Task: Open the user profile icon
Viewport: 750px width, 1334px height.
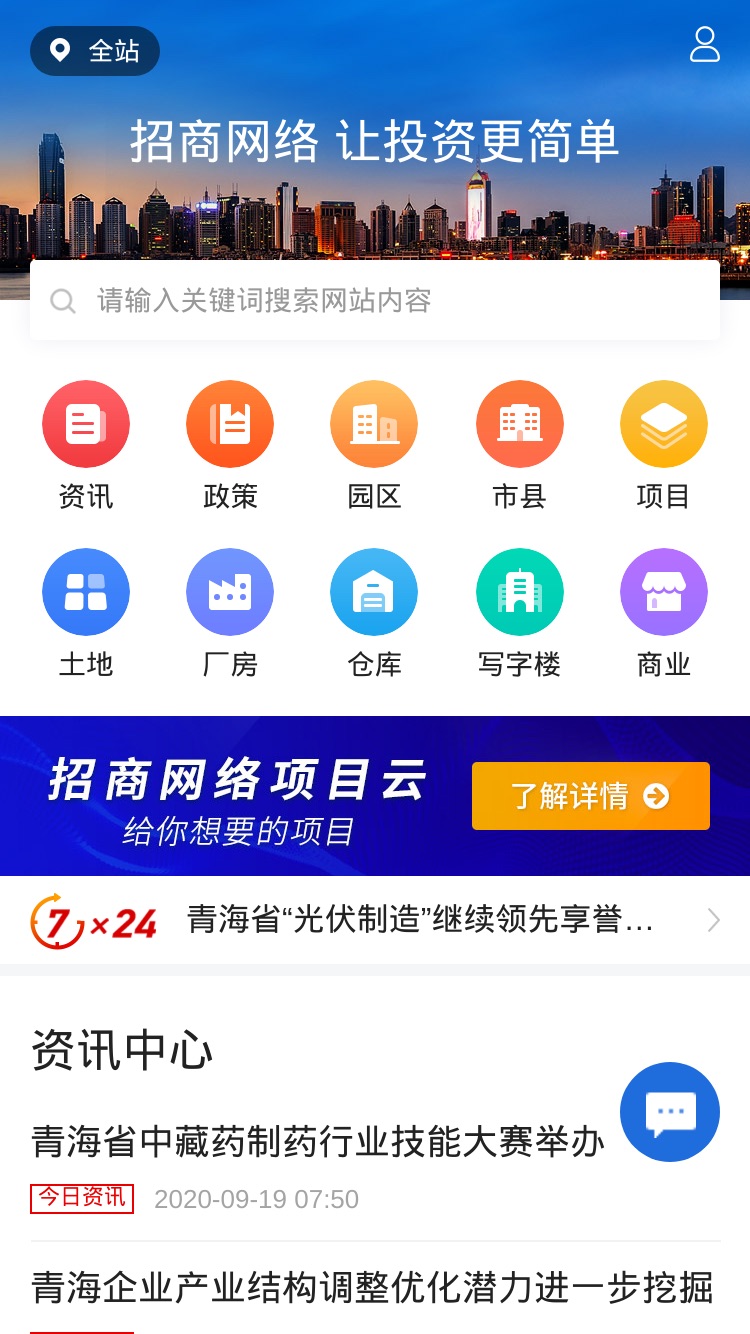Action: point(705,44)
